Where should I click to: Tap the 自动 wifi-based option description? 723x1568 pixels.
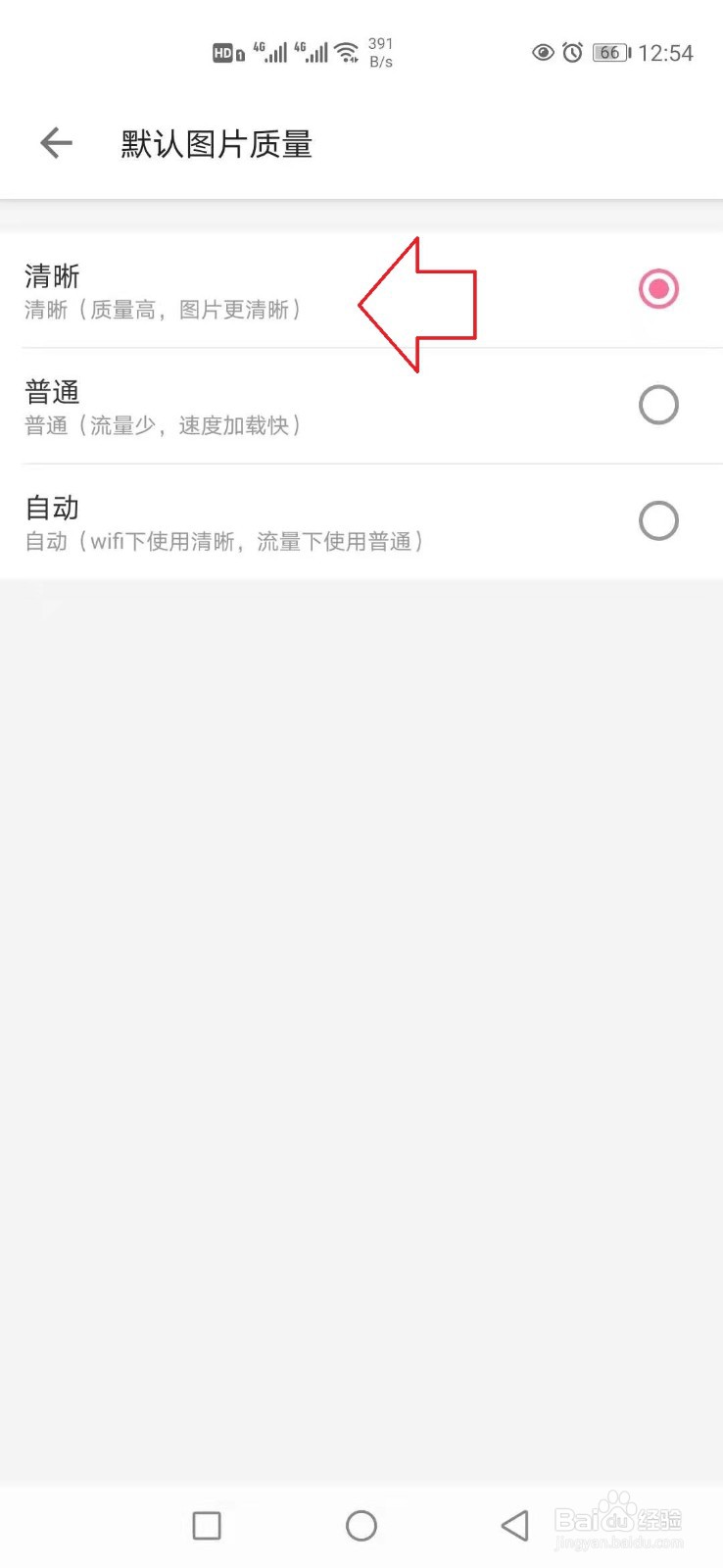225,540
